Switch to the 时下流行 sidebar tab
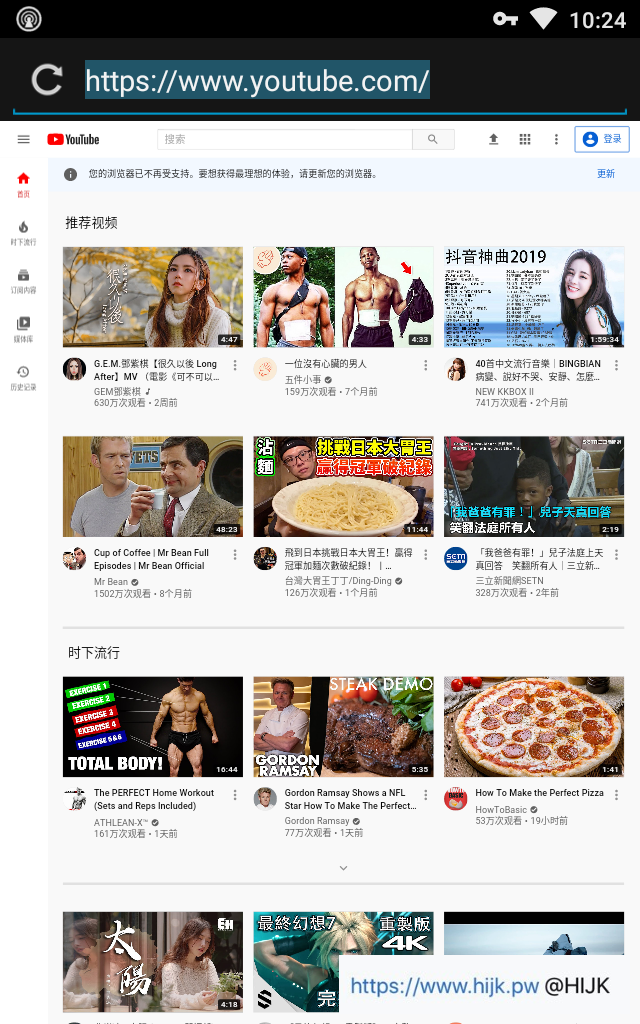This screenshot has height=1024, width=640. click(23, 232)
